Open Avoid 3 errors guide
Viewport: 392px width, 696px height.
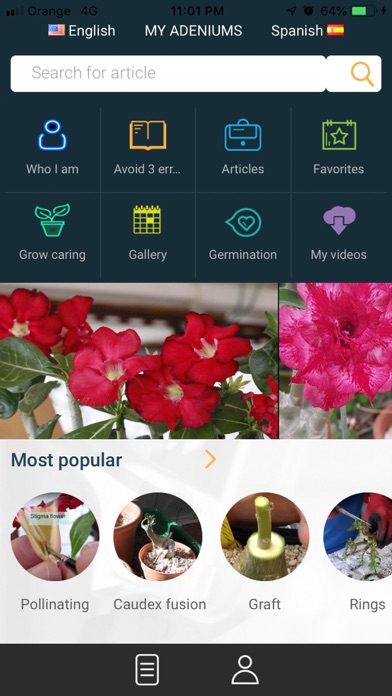tap(147, 148)
